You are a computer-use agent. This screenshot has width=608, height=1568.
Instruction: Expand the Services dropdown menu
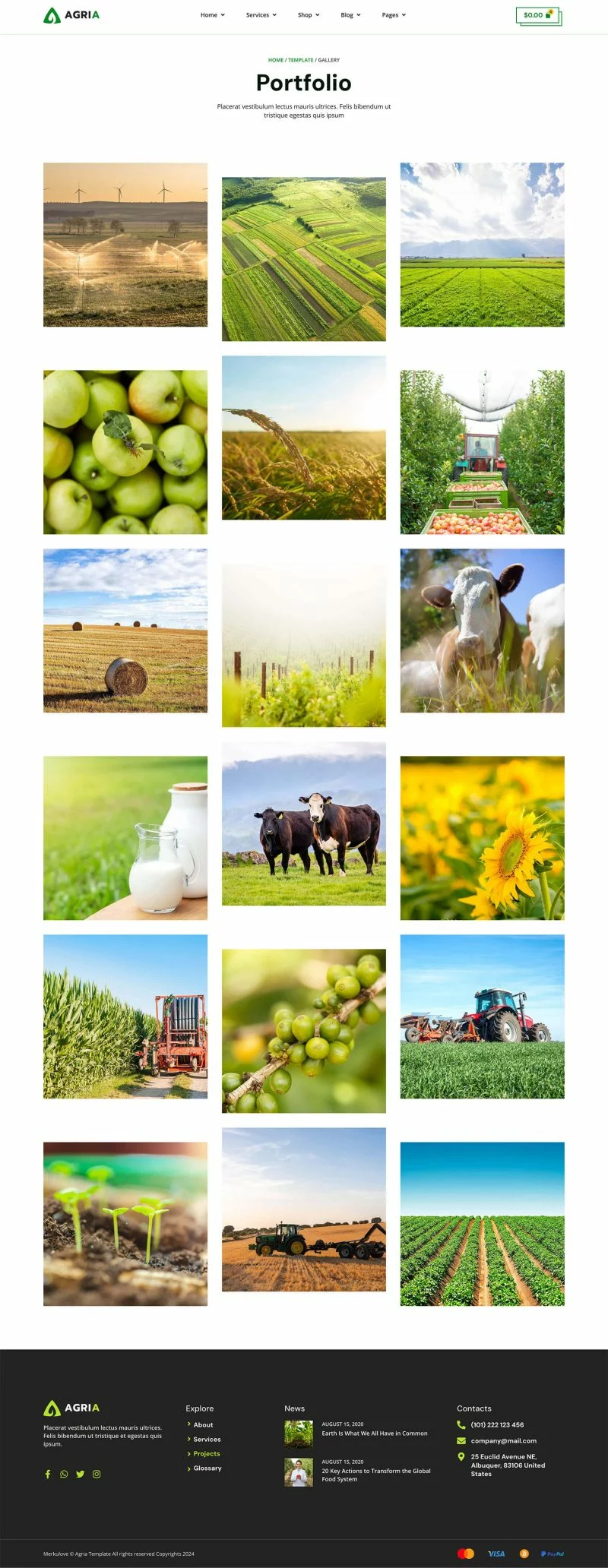point(261,15)
